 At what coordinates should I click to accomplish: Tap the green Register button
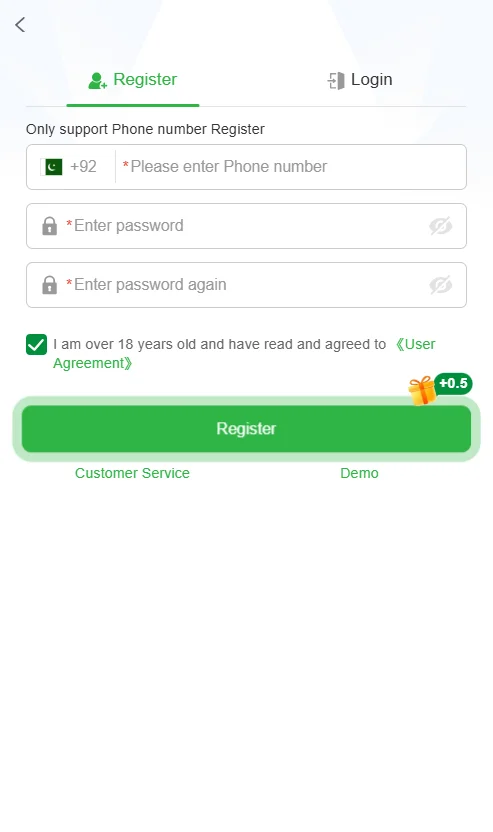point(246,429)
